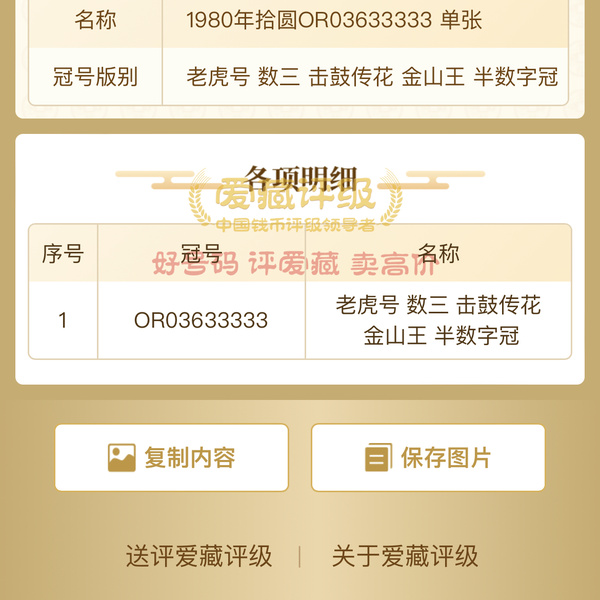Tap the 复制内容 button
Image resolution: width=600 pixels, height=600 pixels.
click(x=171, y=458)
